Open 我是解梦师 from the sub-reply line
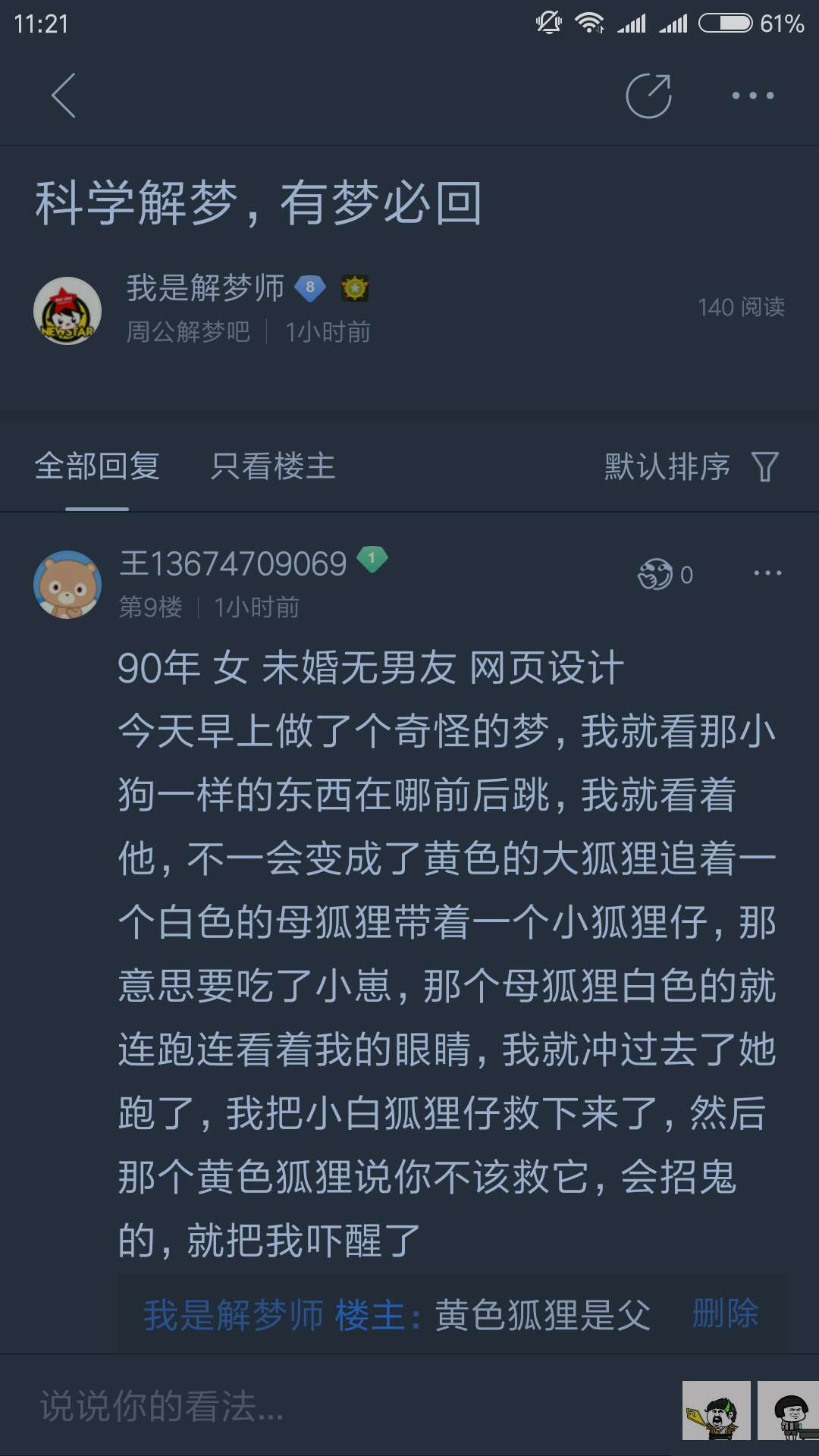 (233, 1315)
